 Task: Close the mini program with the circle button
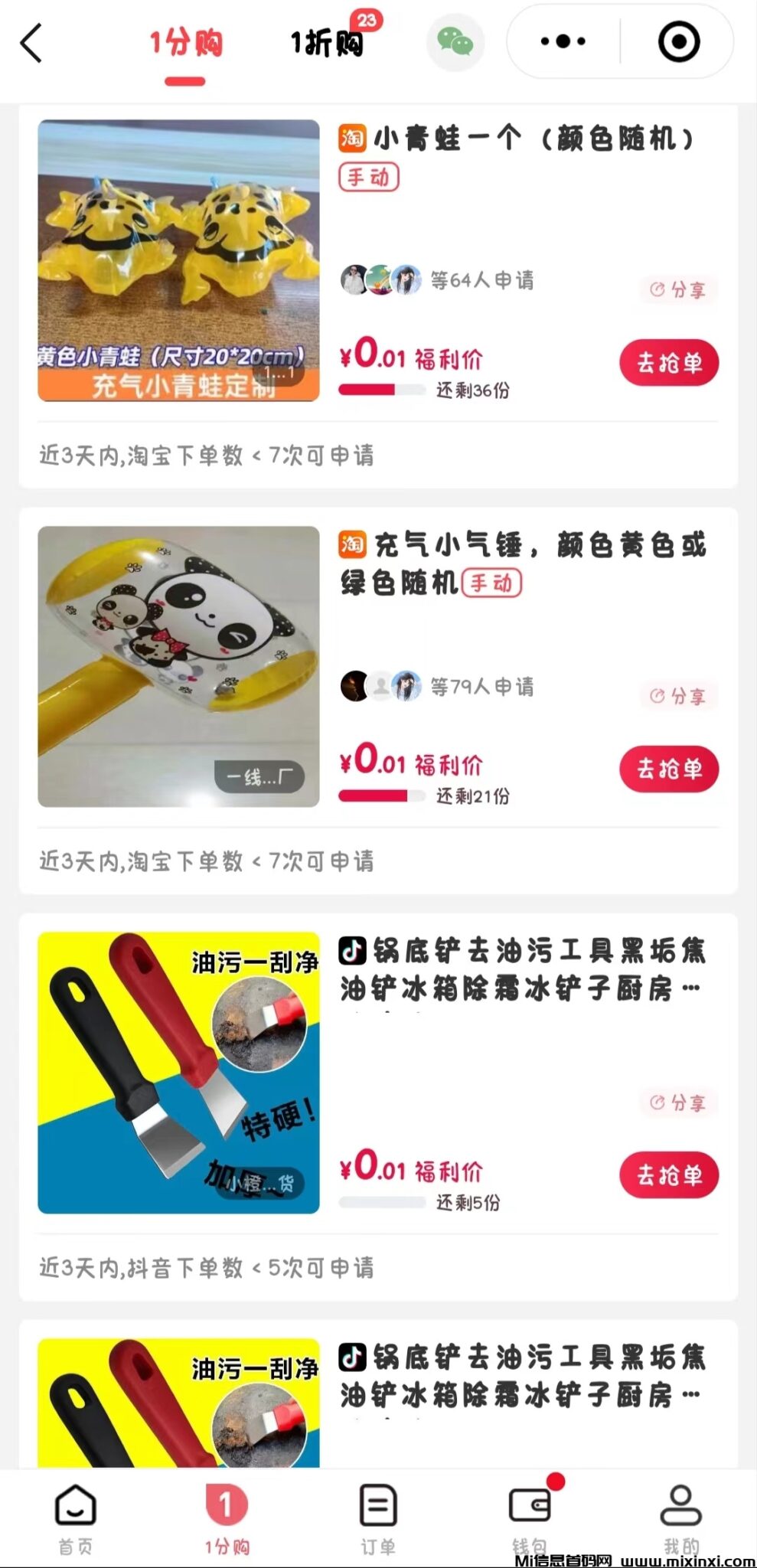(678, 41)
